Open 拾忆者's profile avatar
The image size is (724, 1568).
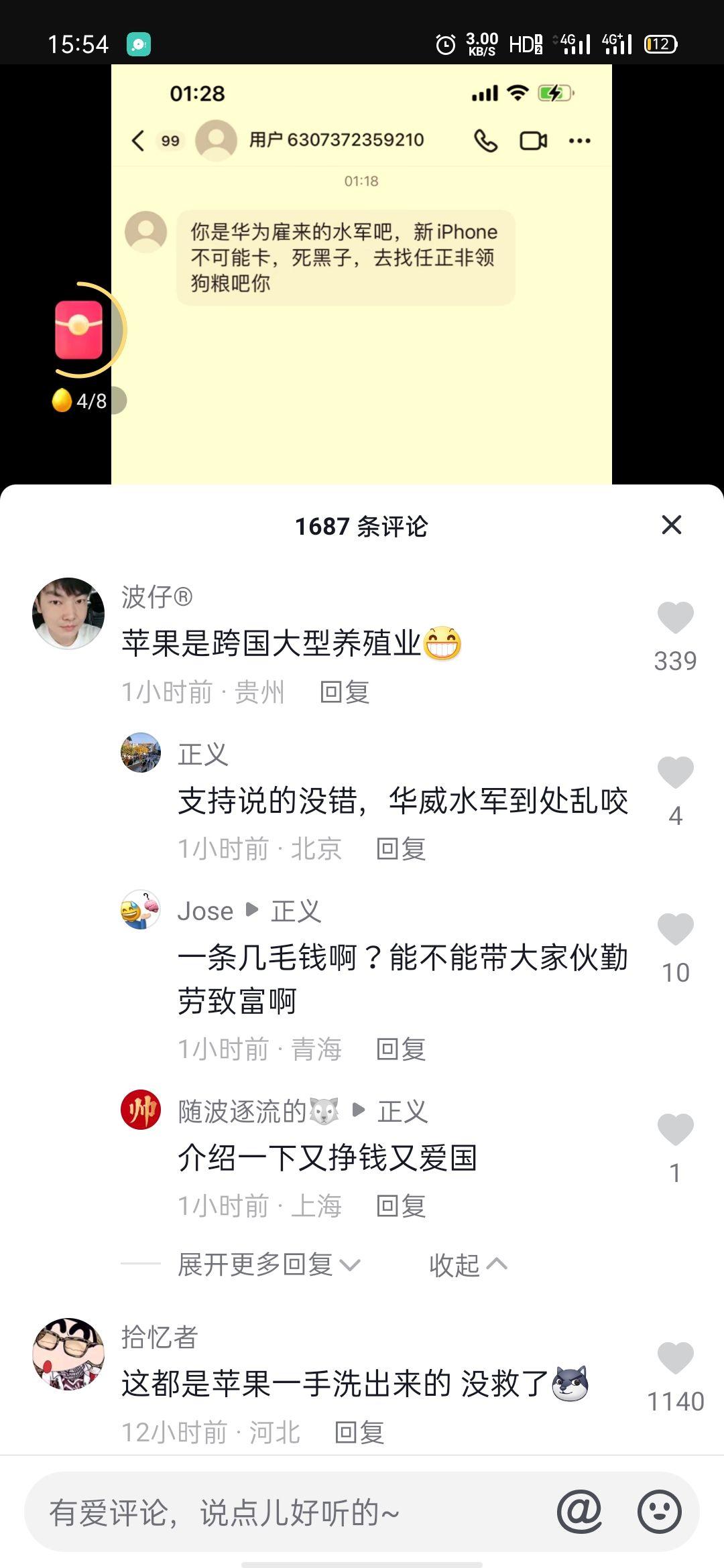coord(68,1354)
